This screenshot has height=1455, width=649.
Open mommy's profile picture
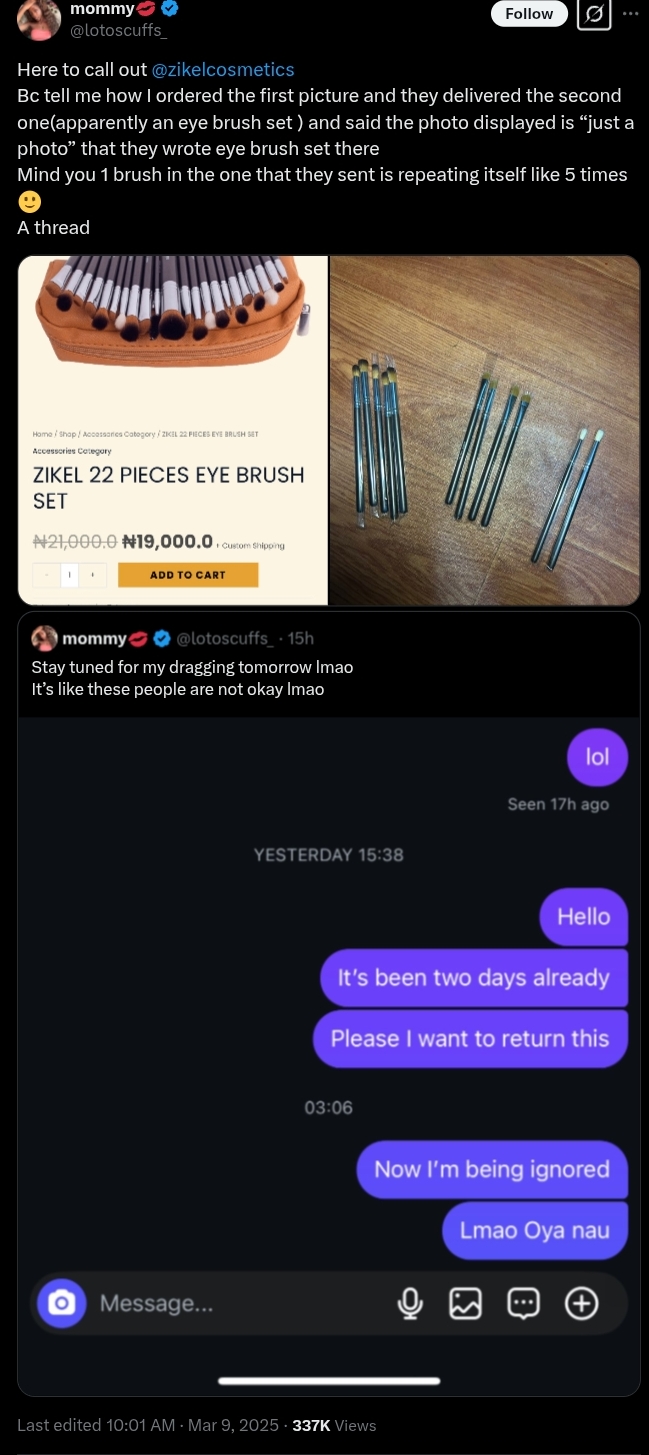click(x=39, y=18)
